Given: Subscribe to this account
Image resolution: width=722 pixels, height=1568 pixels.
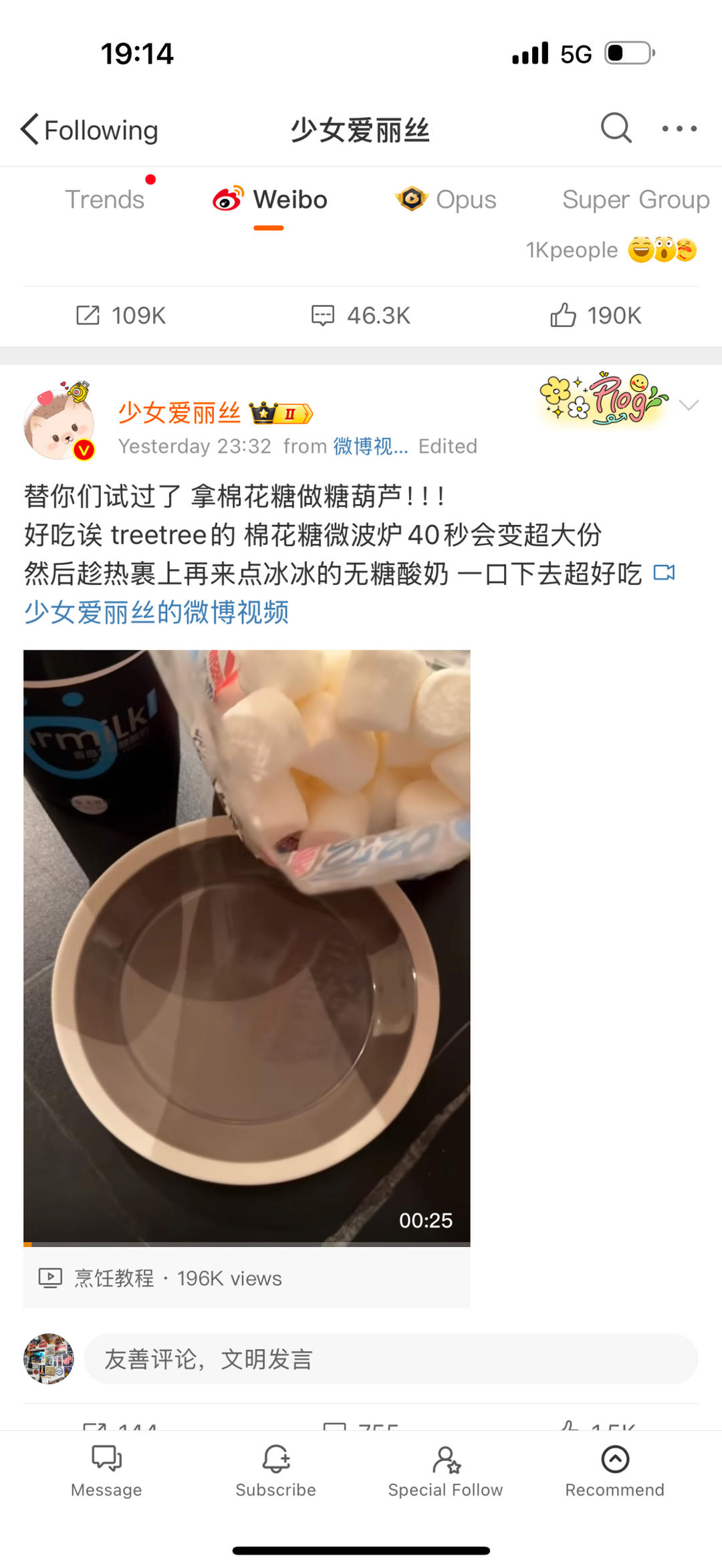Looking at the screenshot, I should [x=275, y=1470].
